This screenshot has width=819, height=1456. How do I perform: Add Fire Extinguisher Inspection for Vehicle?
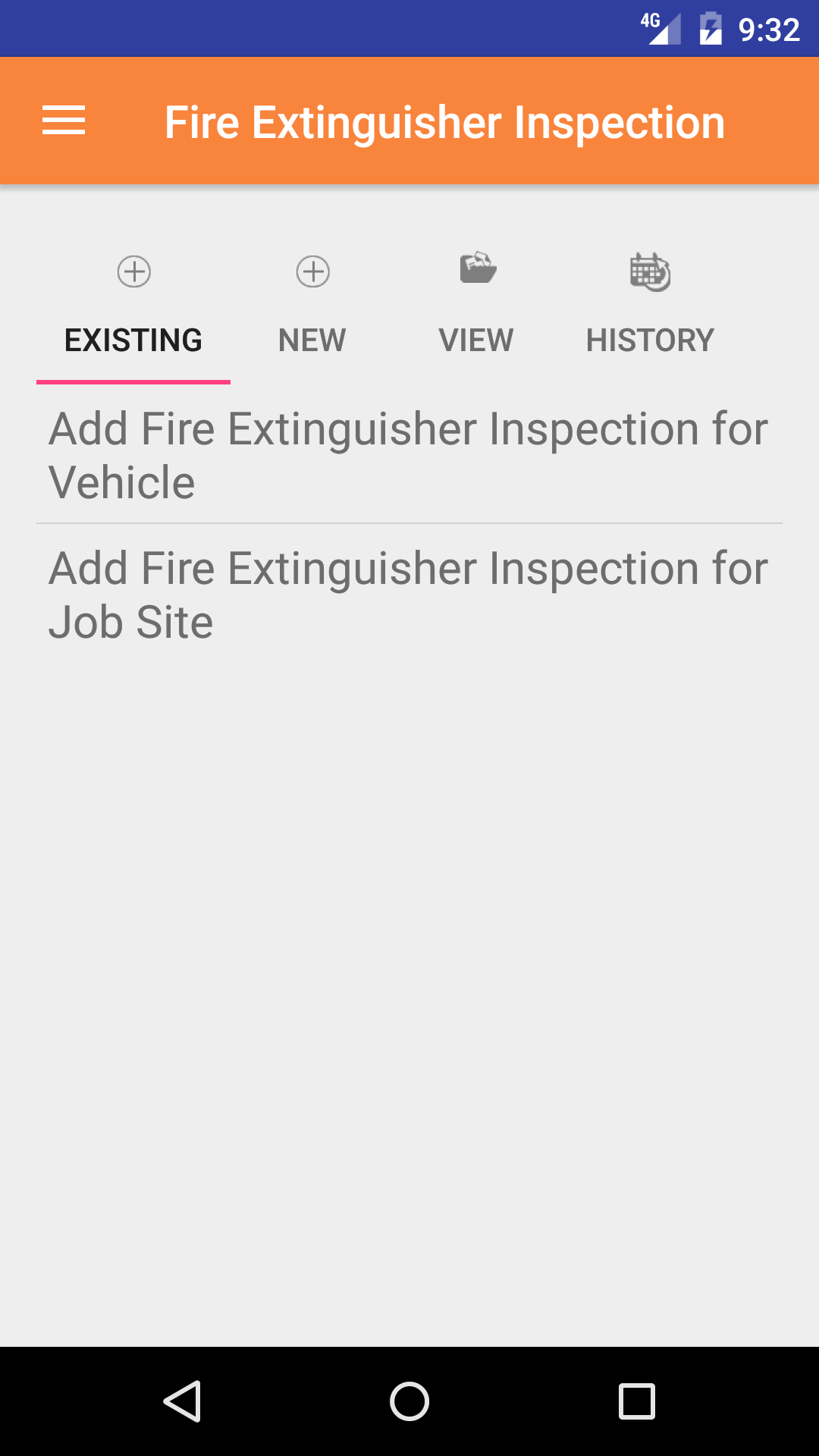click(408, 455)
